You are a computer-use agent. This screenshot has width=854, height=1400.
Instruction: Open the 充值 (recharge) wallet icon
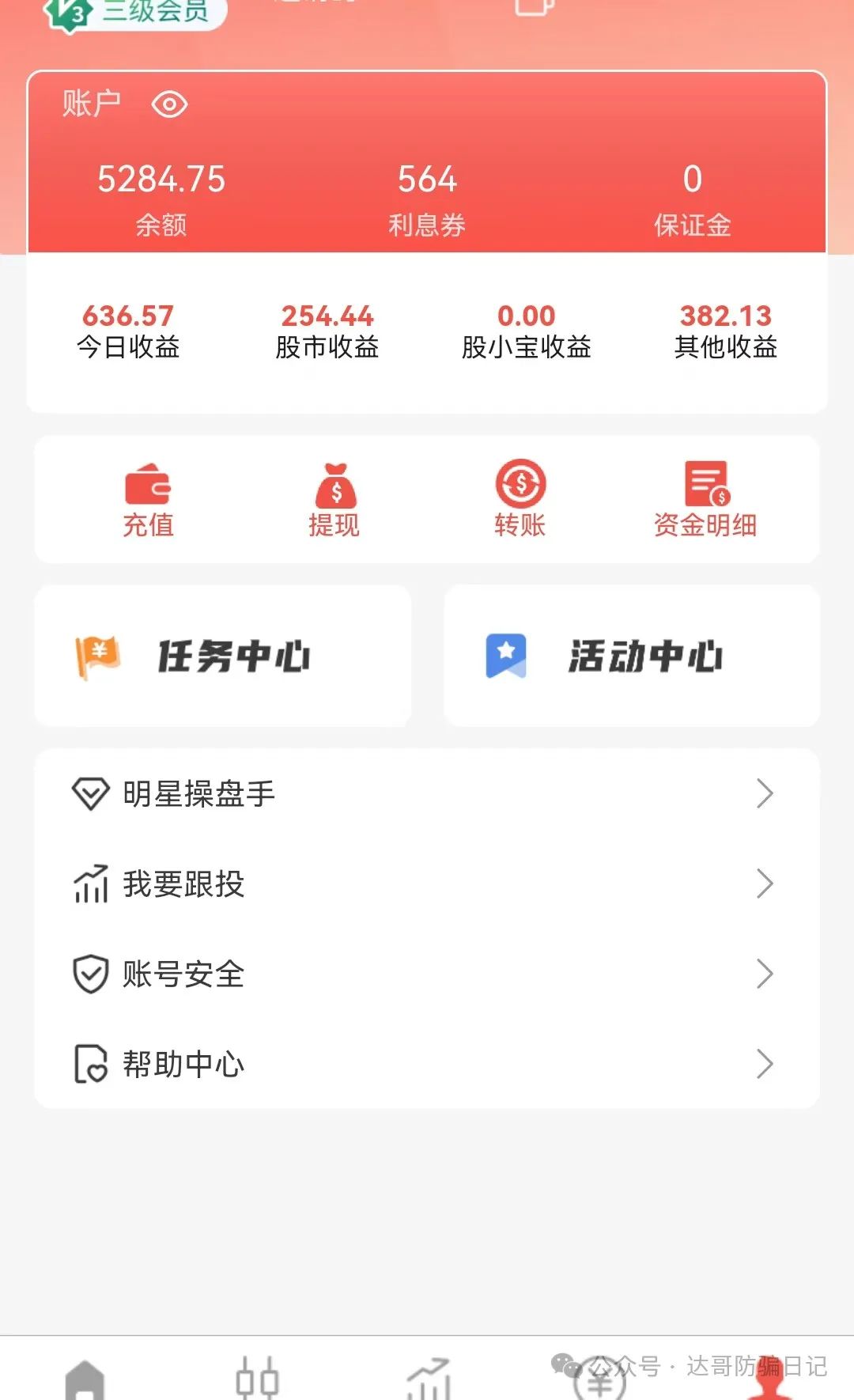149,485
